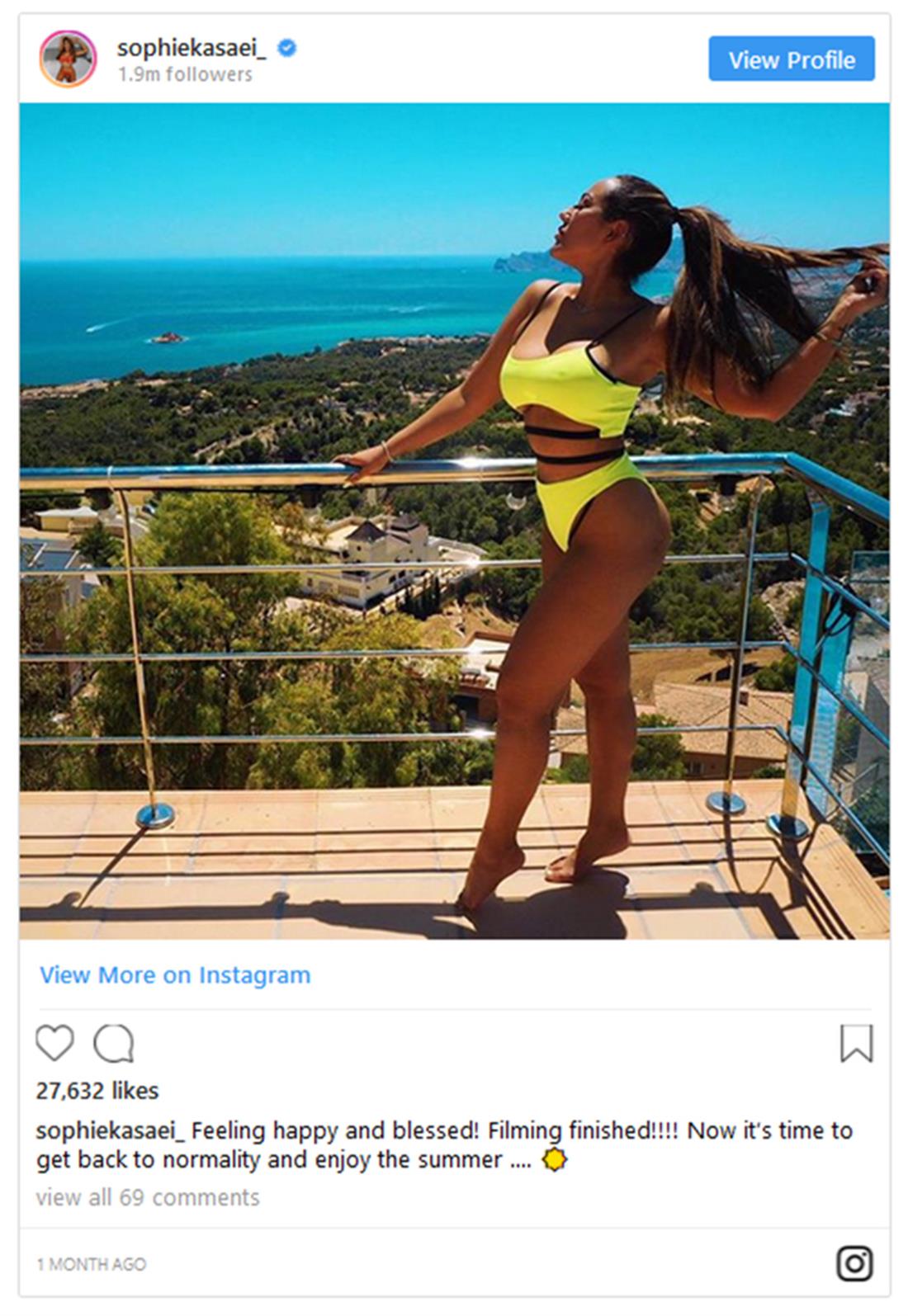Like this post with the heart icon
This screenshot has width=908, height=1316.
click(55, 1043)
